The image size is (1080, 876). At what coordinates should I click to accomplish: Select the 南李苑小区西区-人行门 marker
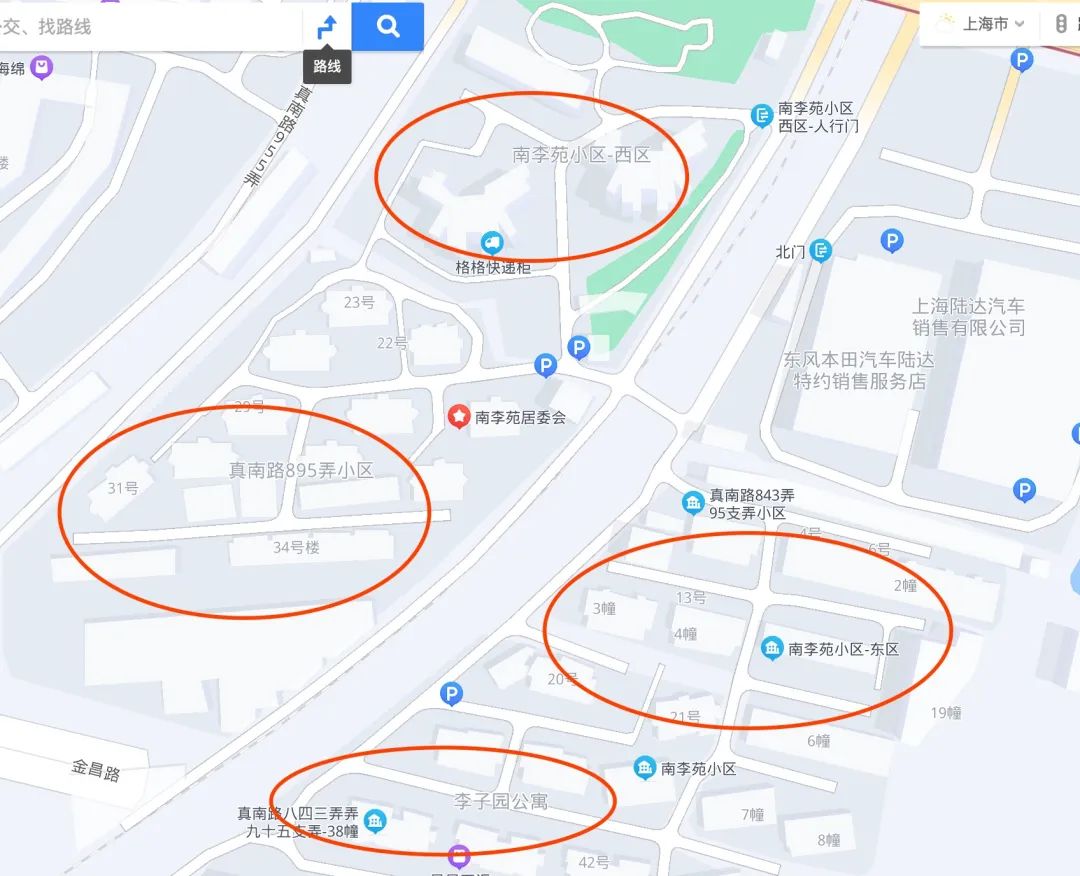point(763,116)
